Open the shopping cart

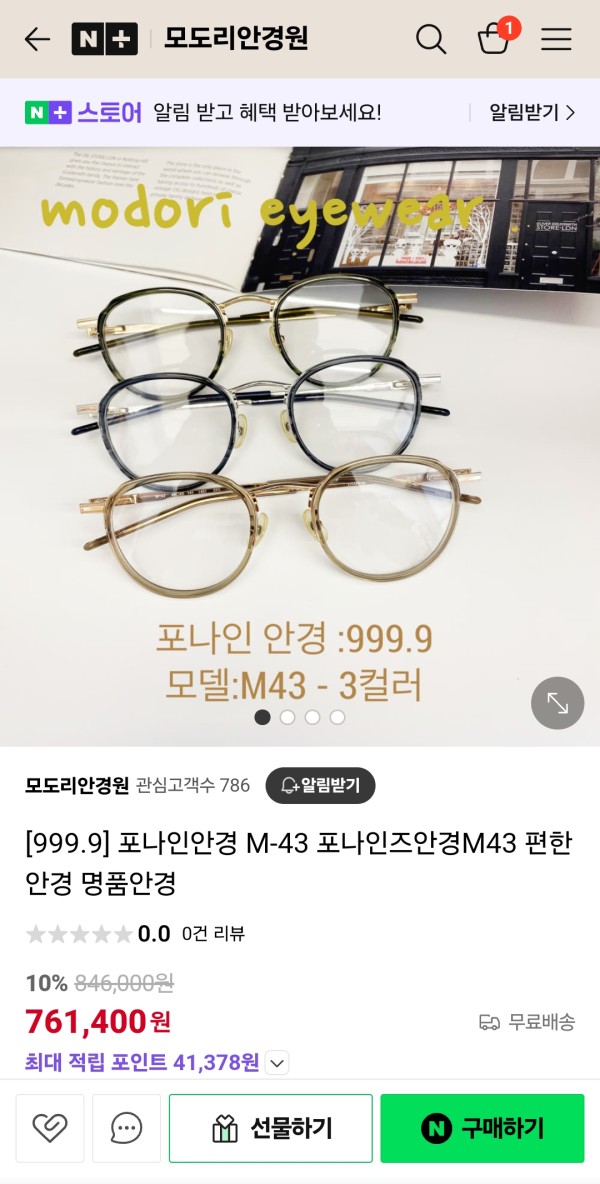tap(494, 39)
